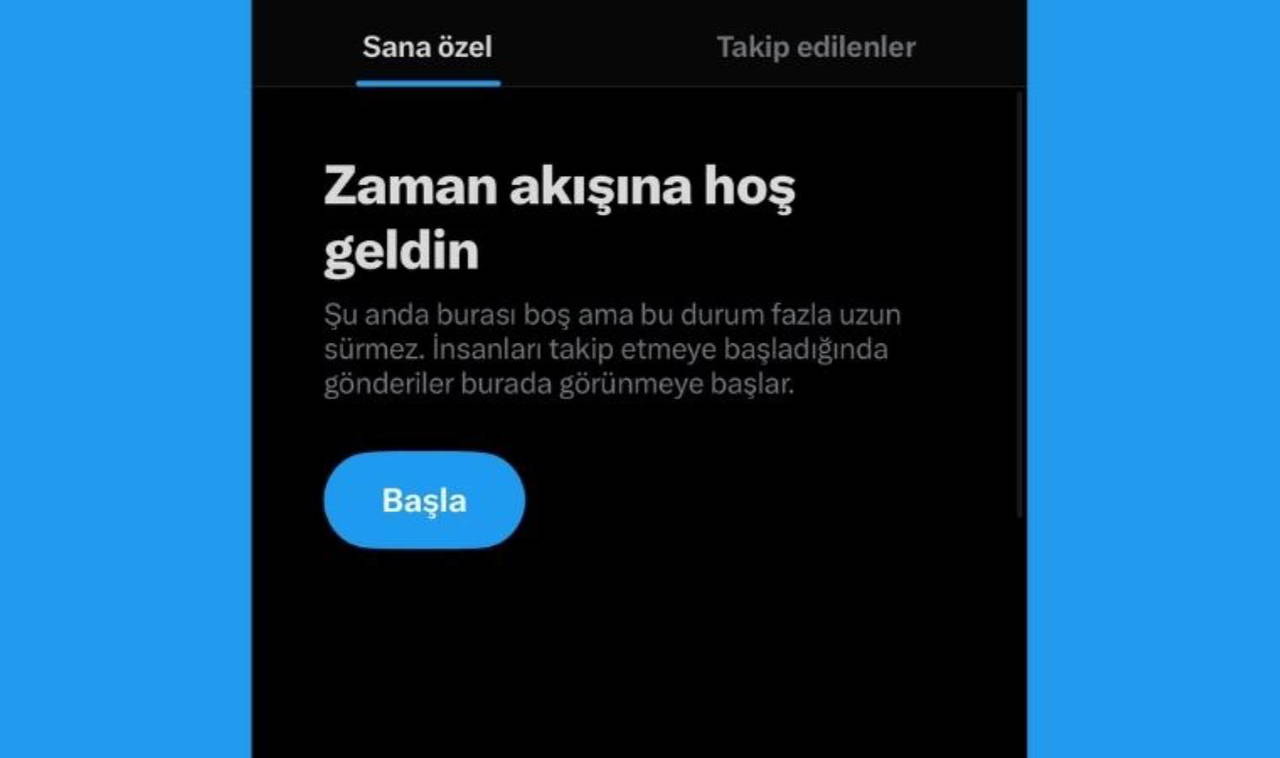Select the Sana özel tab

point(427,47)
